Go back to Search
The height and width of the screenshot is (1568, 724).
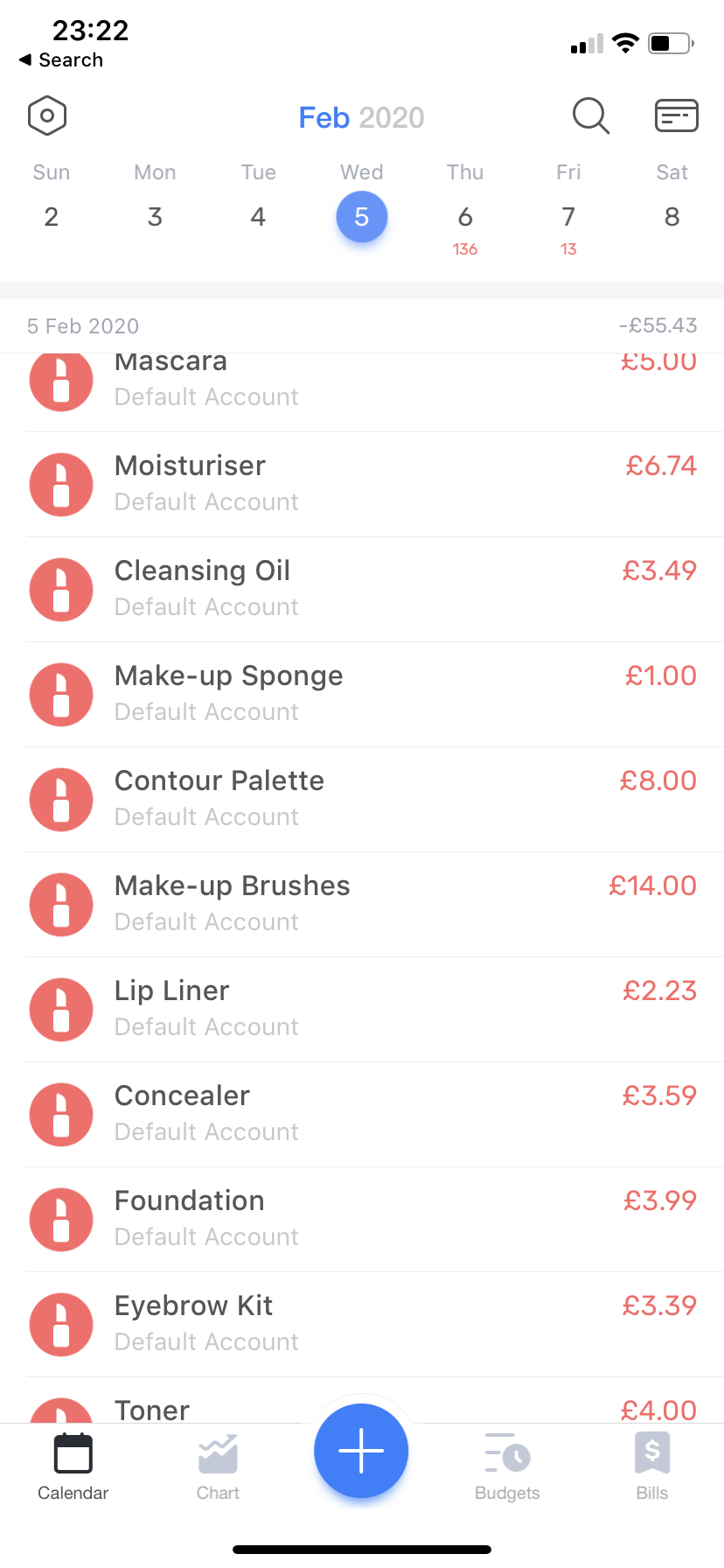61,59
